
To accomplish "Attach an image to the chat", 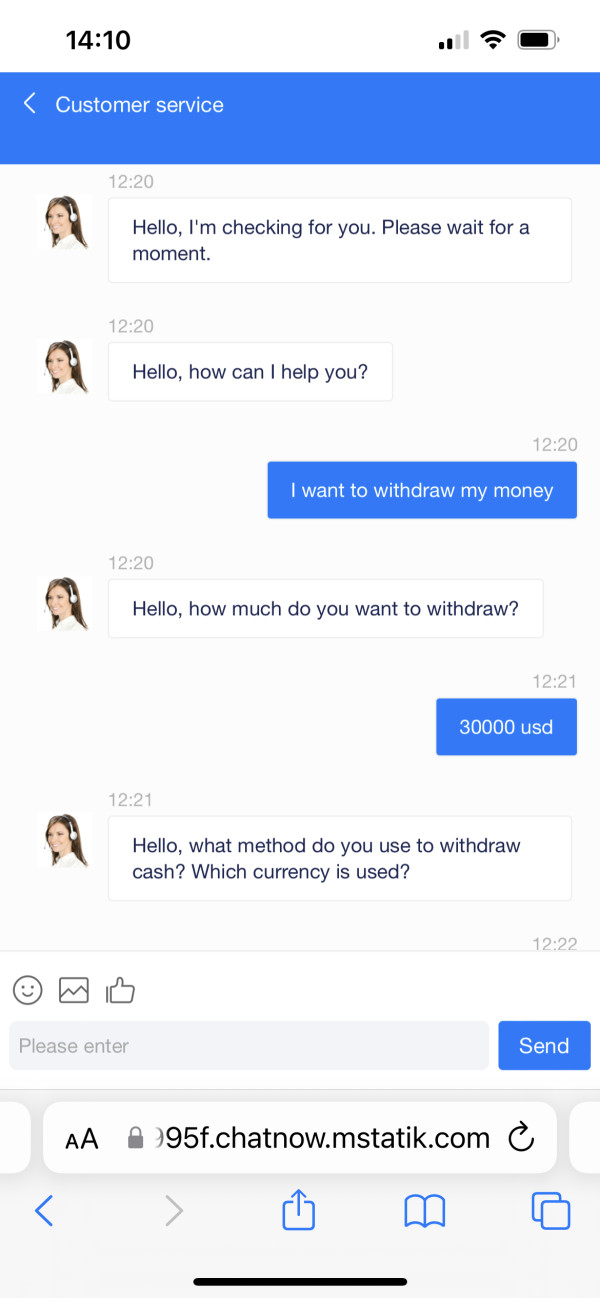I will (x=74, y=991).
